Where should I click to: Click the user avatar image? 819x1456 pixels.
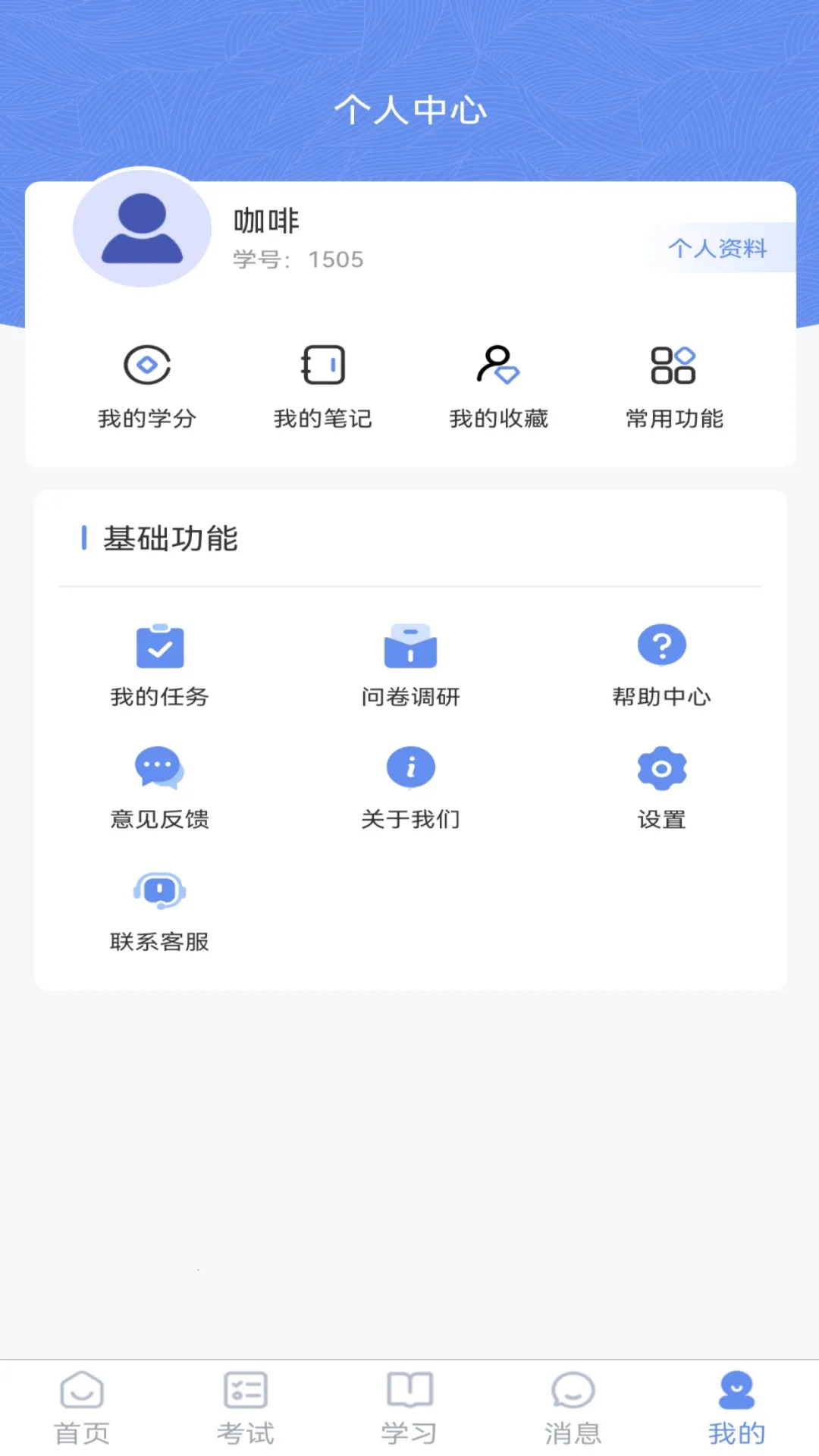tap(143, 231)
